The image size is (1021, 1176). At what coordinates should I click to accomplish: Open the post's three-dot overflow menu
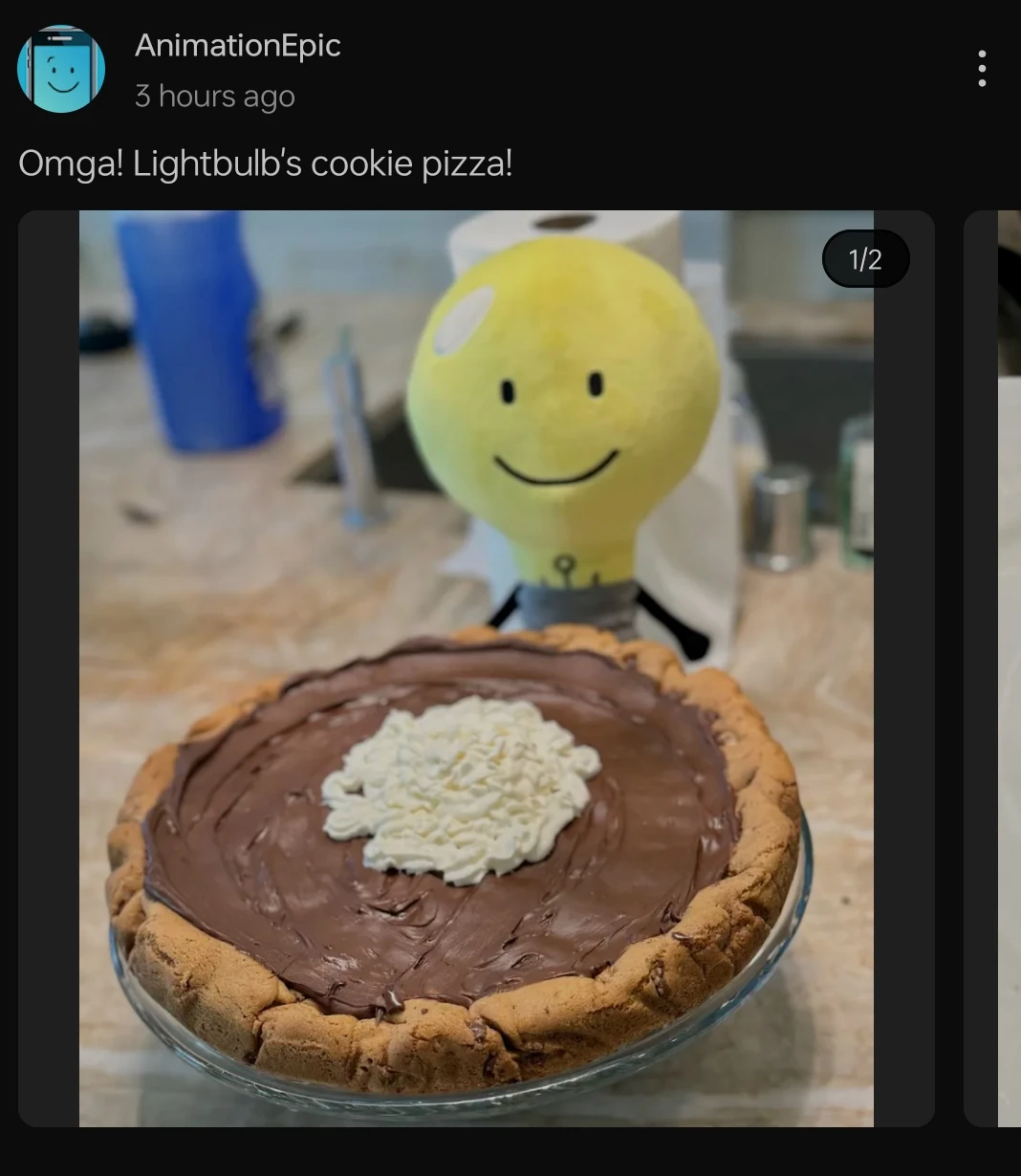(x=982, y=69)
